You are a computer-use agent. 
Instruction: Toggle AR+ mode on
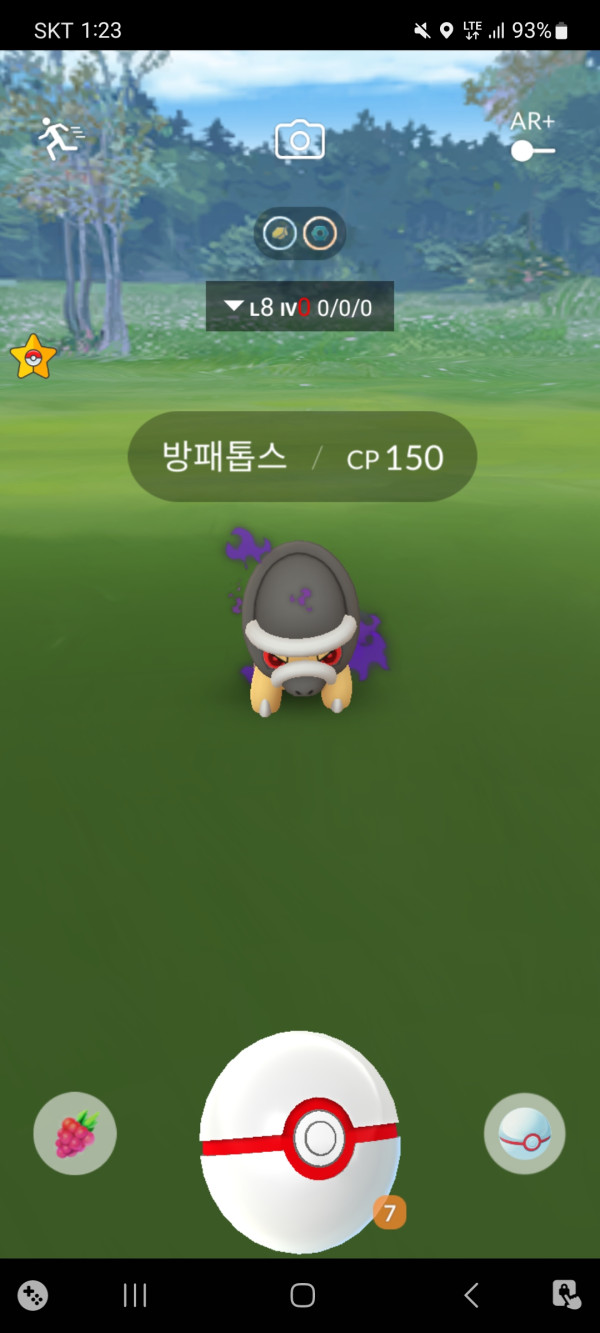[532, 150]
